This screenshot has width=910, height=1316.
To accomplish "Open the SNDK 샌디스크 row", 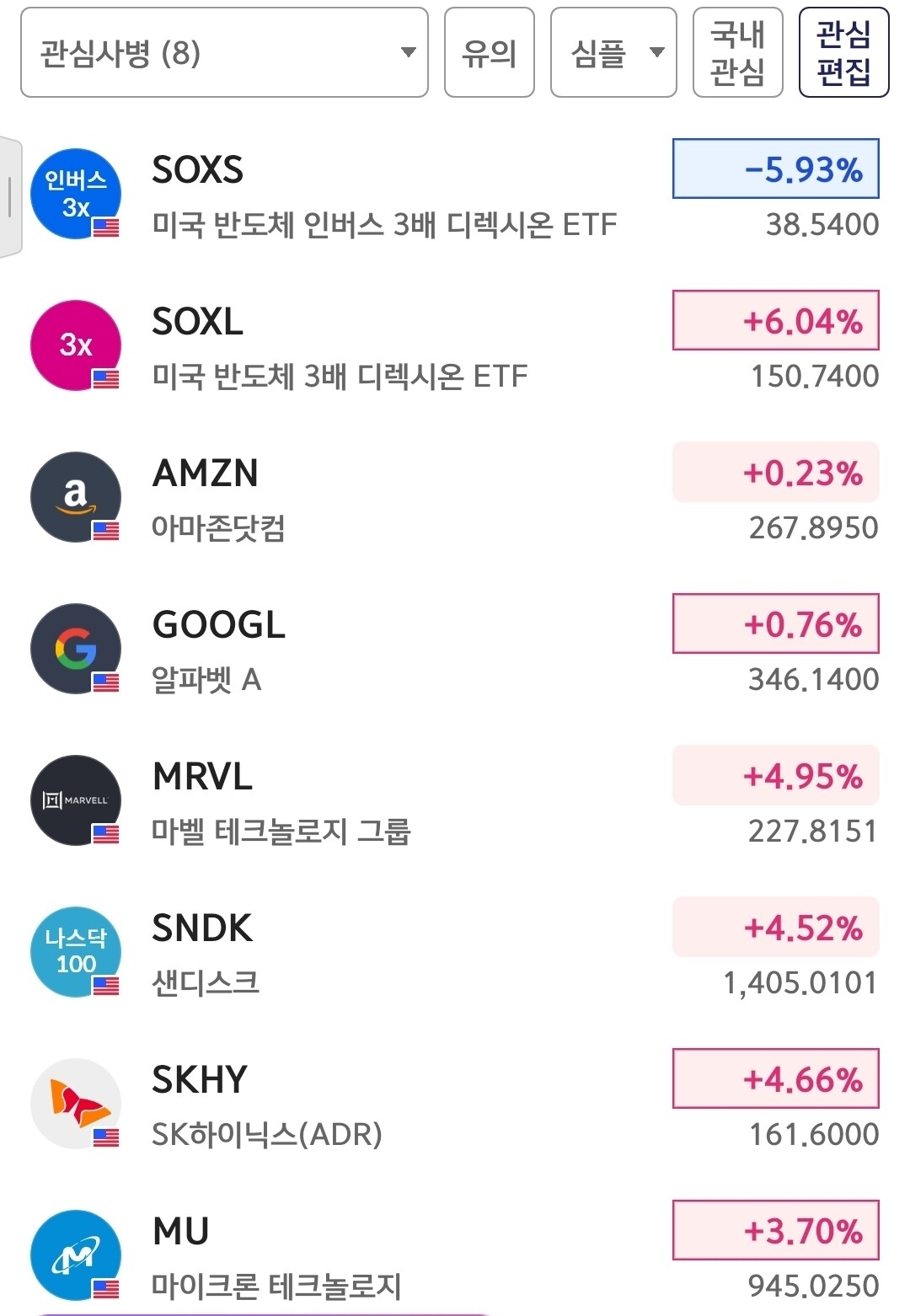I will point(455,953).
